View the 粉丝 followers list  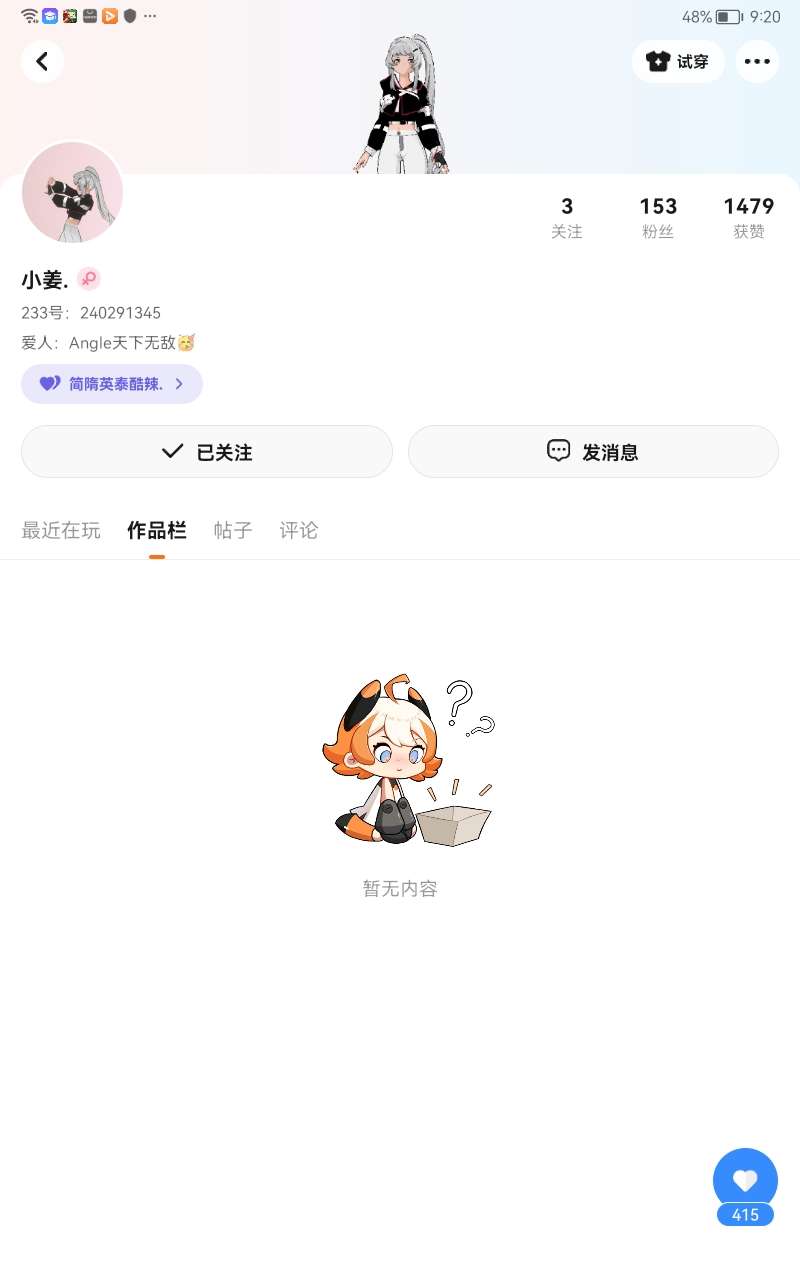point(658,217)
